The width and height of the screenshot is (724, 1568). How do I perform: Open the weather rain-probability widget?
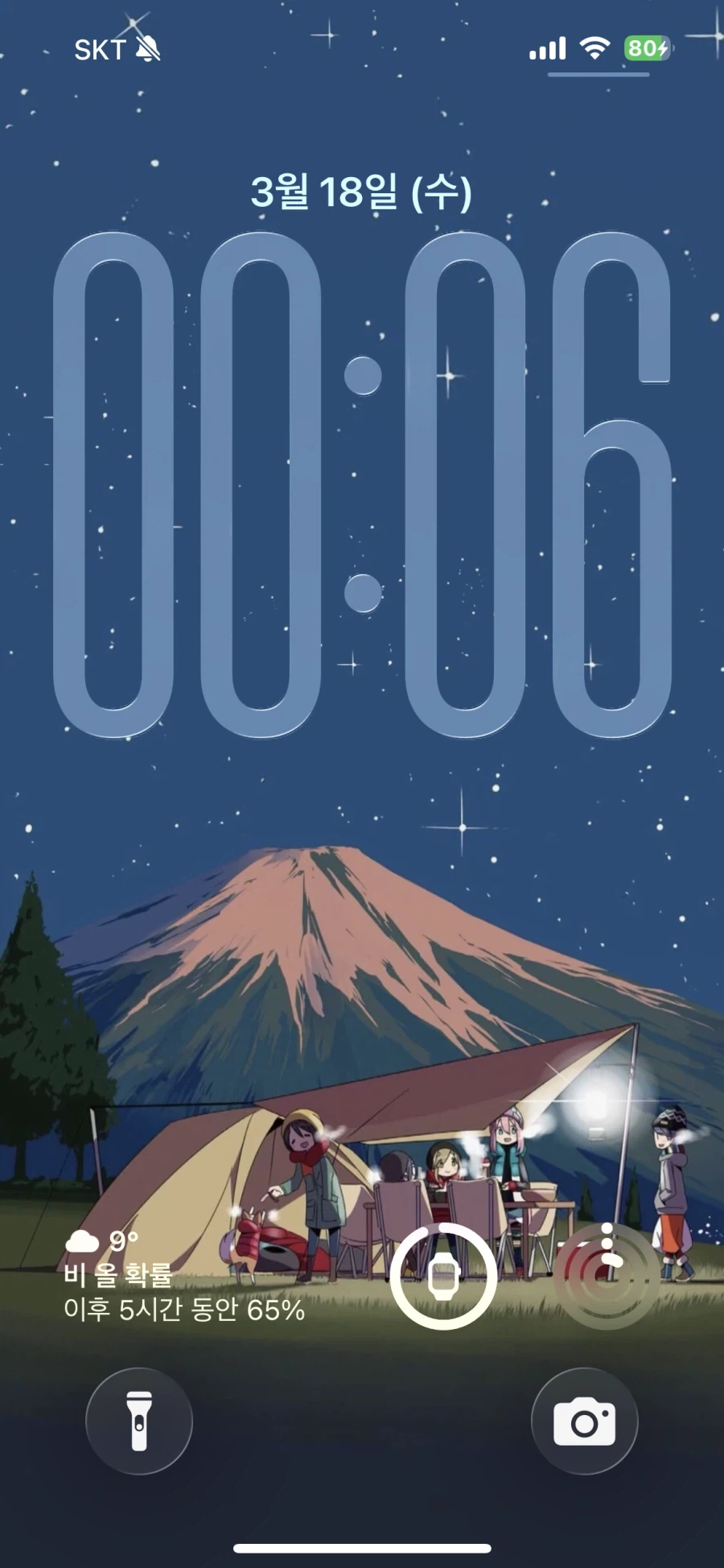(184, 1276)
